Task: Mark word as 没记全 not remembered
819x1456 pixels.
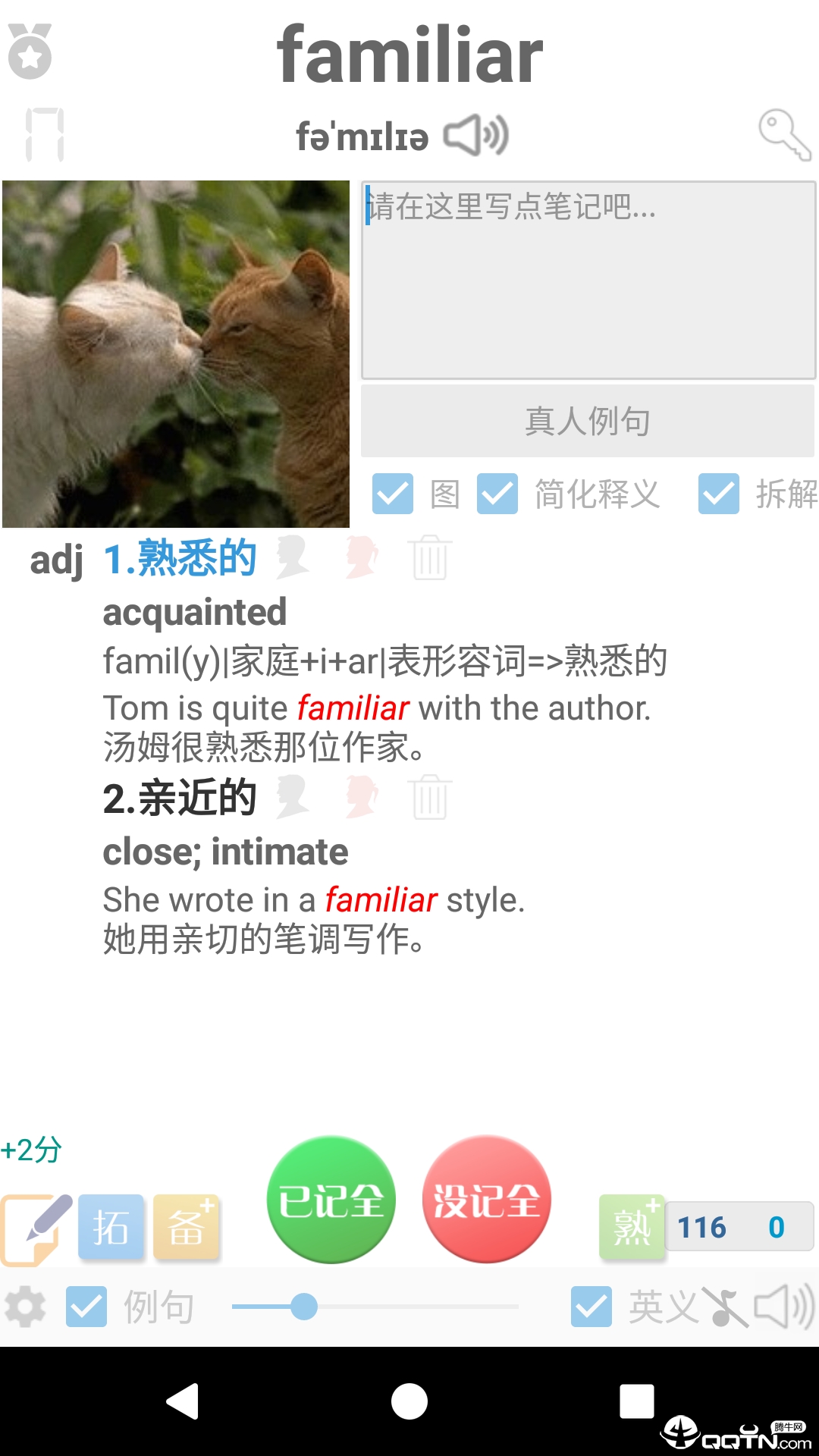Action: coord(486,1200)
